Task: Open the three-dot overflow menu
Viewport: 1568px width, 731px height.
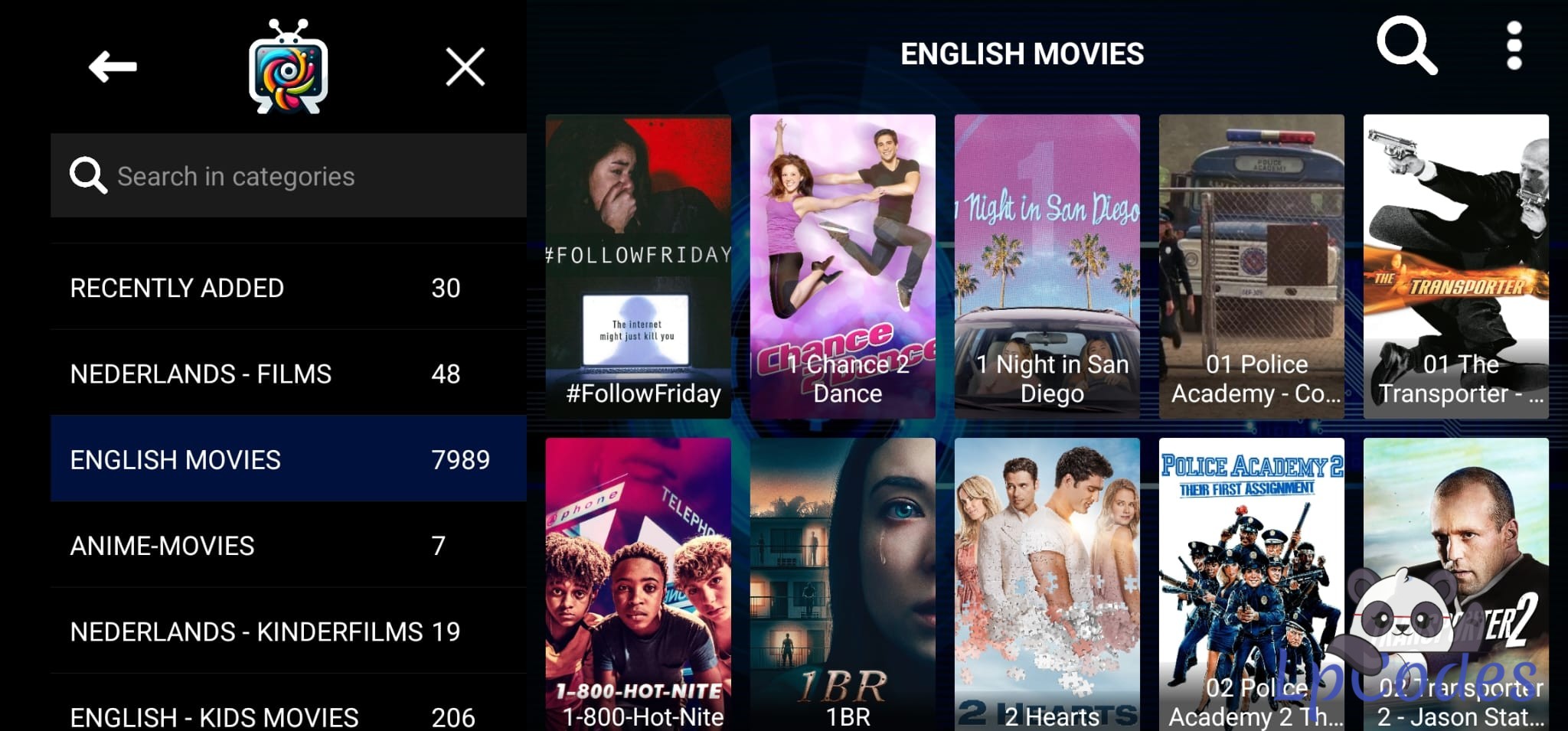Action: [x=1514, y=46]
